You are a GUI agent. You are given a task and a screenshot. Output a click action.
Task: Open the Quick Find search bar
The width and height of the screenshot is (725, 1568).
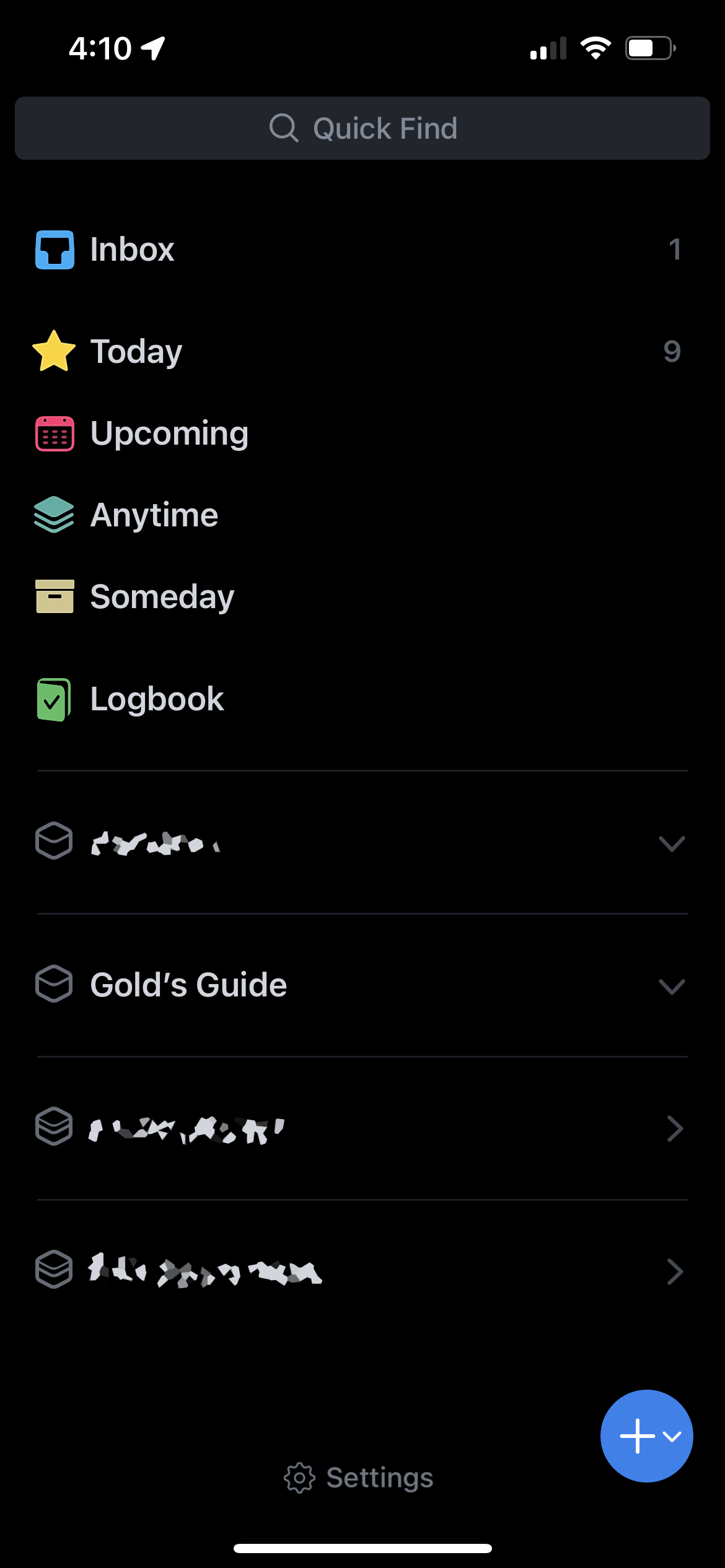pyautogui.click(x=362, y=128)
